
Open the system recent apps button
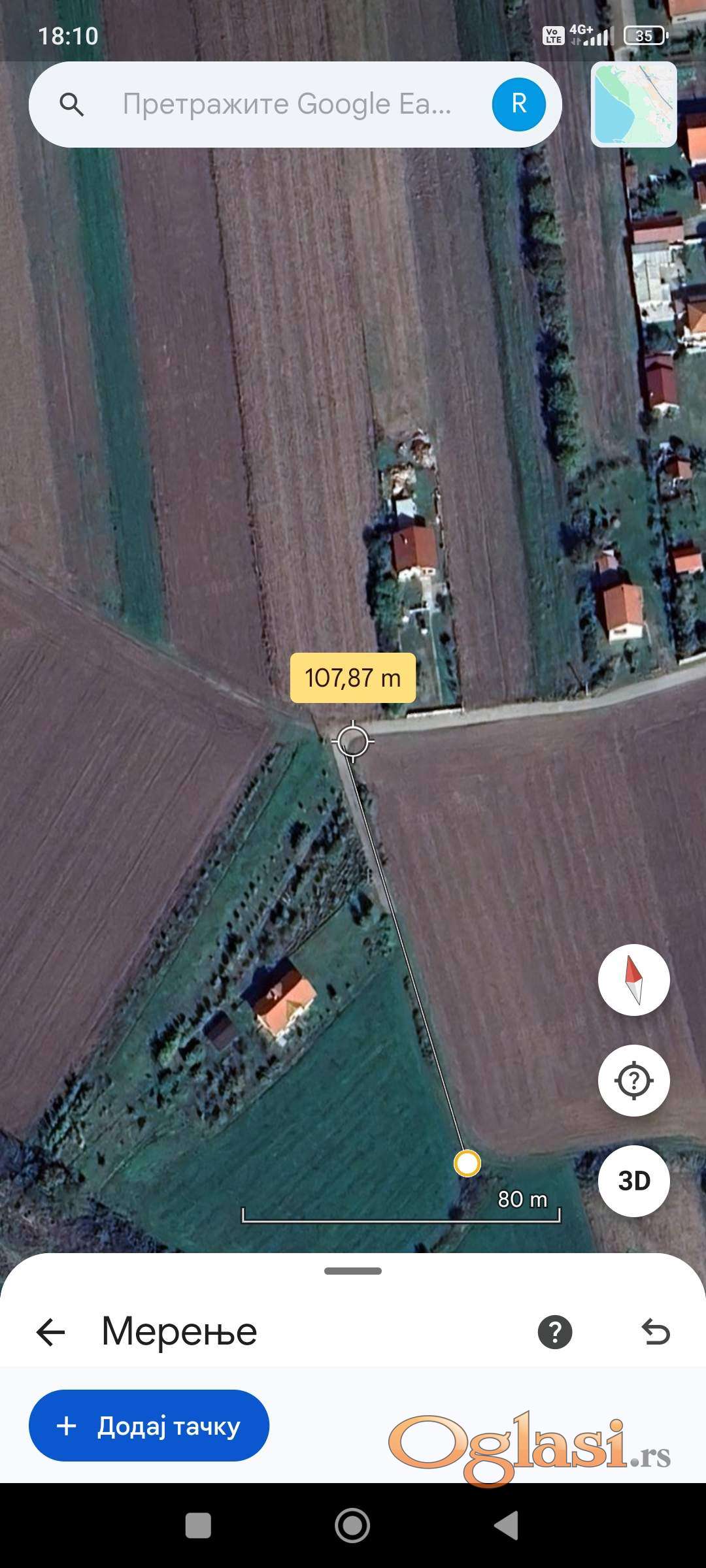(198, 1526)
